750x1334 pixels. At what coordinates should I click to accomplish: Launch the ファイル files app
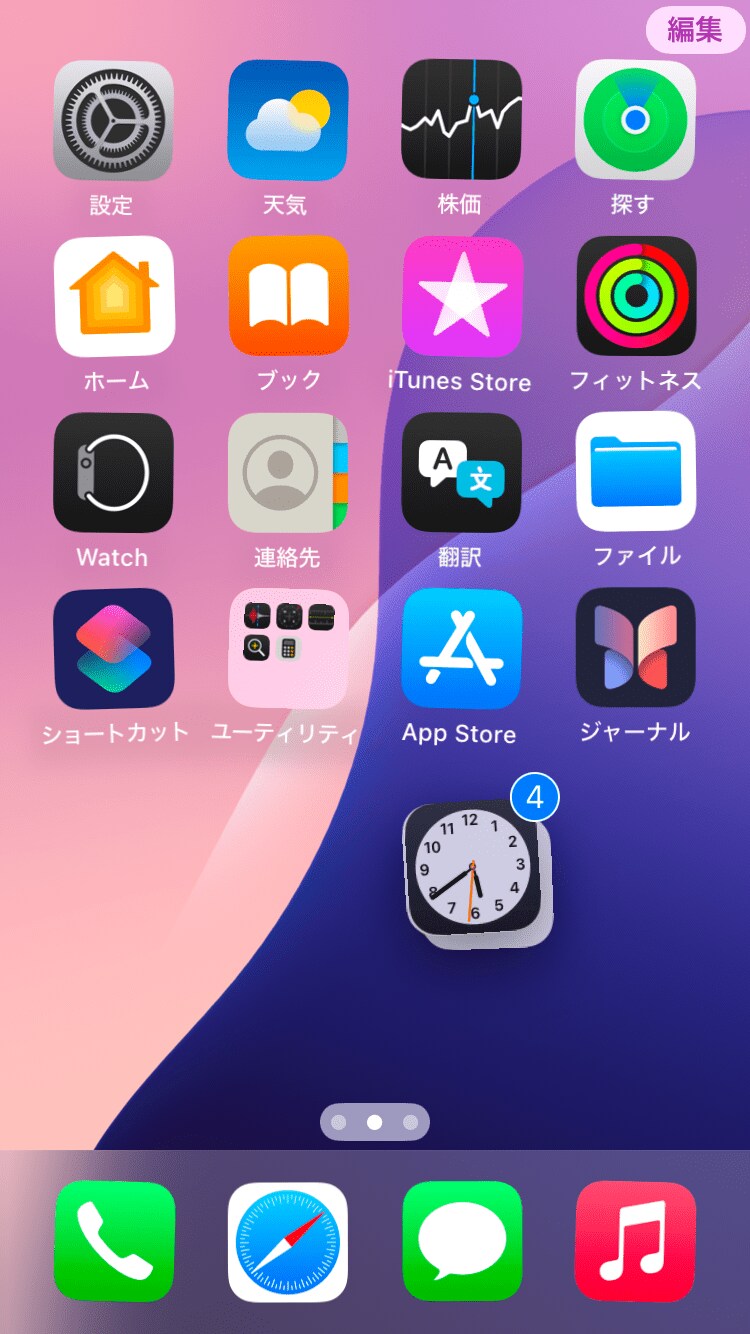click(635, 473)
